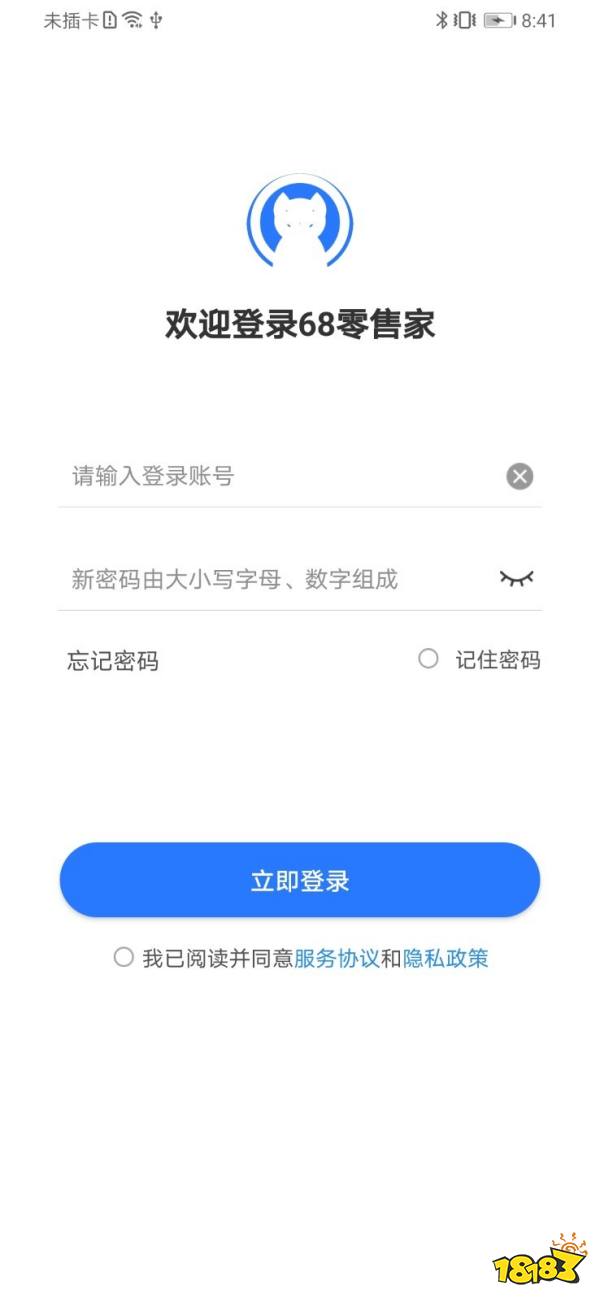The width and height of the screenshot is (600, 1301).
Task: Toggle password visibility eye icon
Action: point(516,578)
